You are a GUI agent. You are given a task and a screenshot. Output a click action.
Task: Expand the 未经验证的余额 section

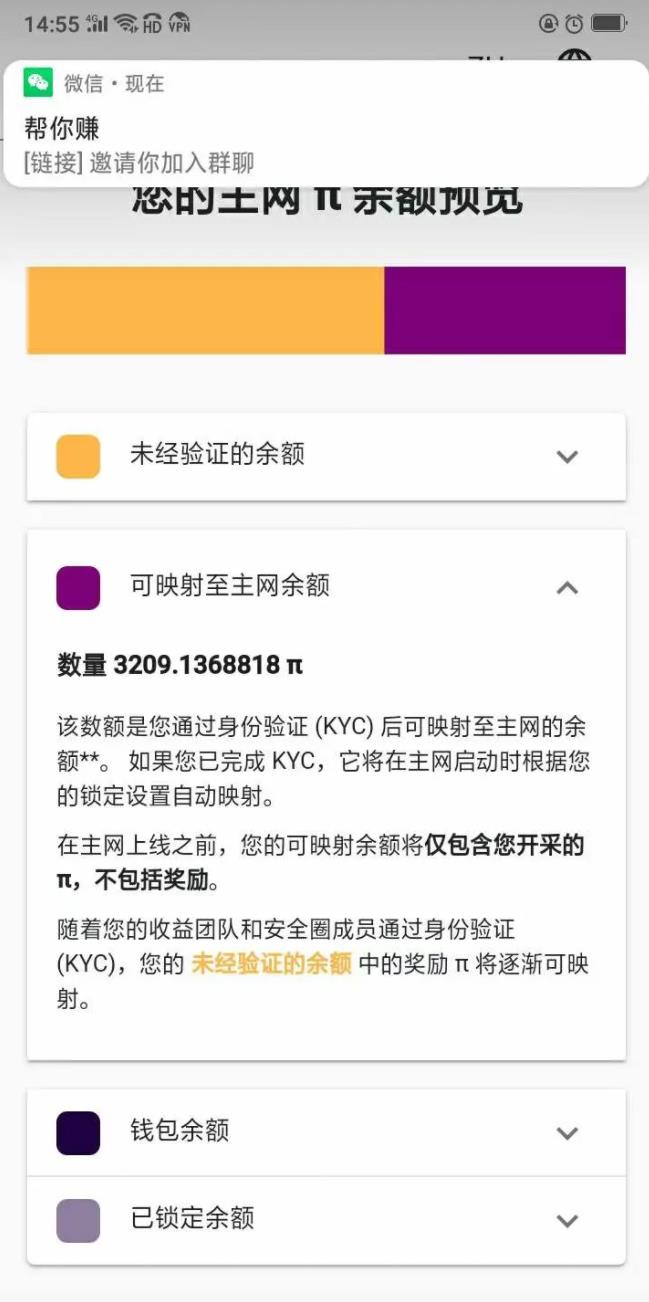coord(566,456)
